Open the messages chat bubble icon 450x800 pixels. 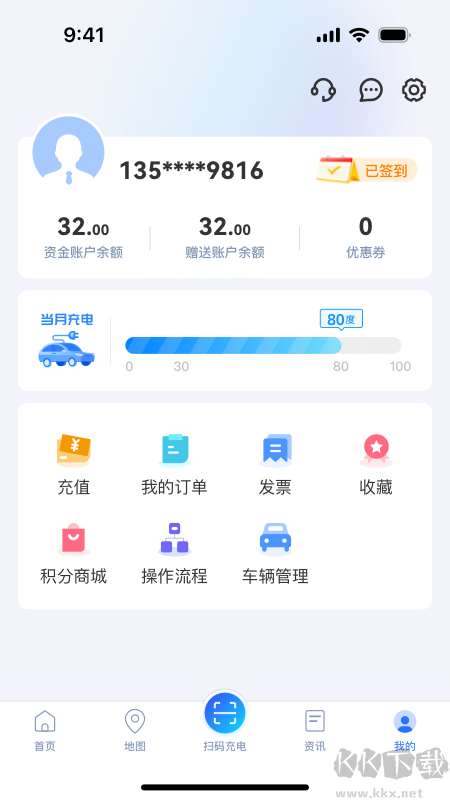click(371, 91)
